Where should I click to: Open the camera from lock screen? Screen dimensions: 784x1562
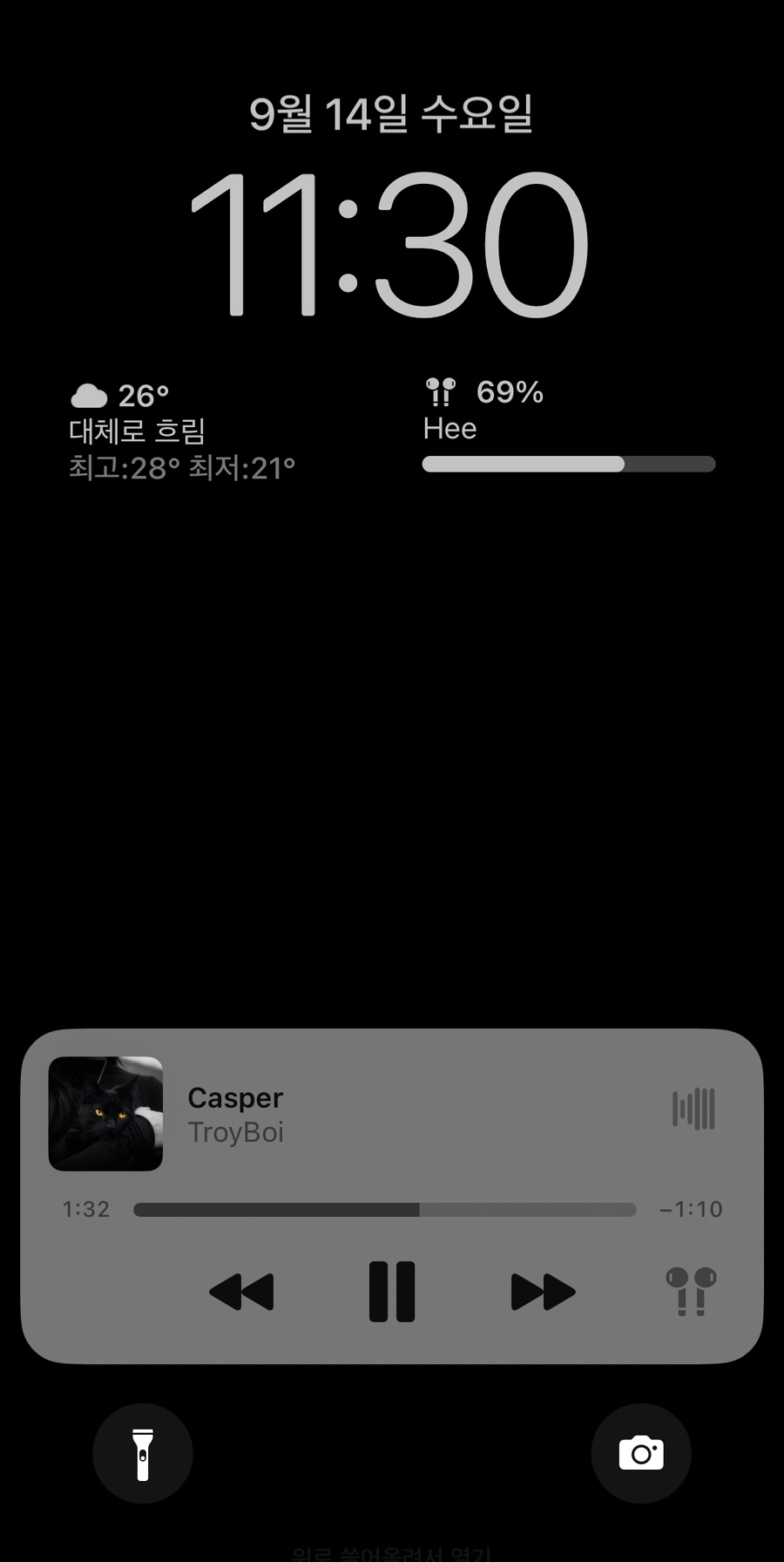pos(641,1453)
